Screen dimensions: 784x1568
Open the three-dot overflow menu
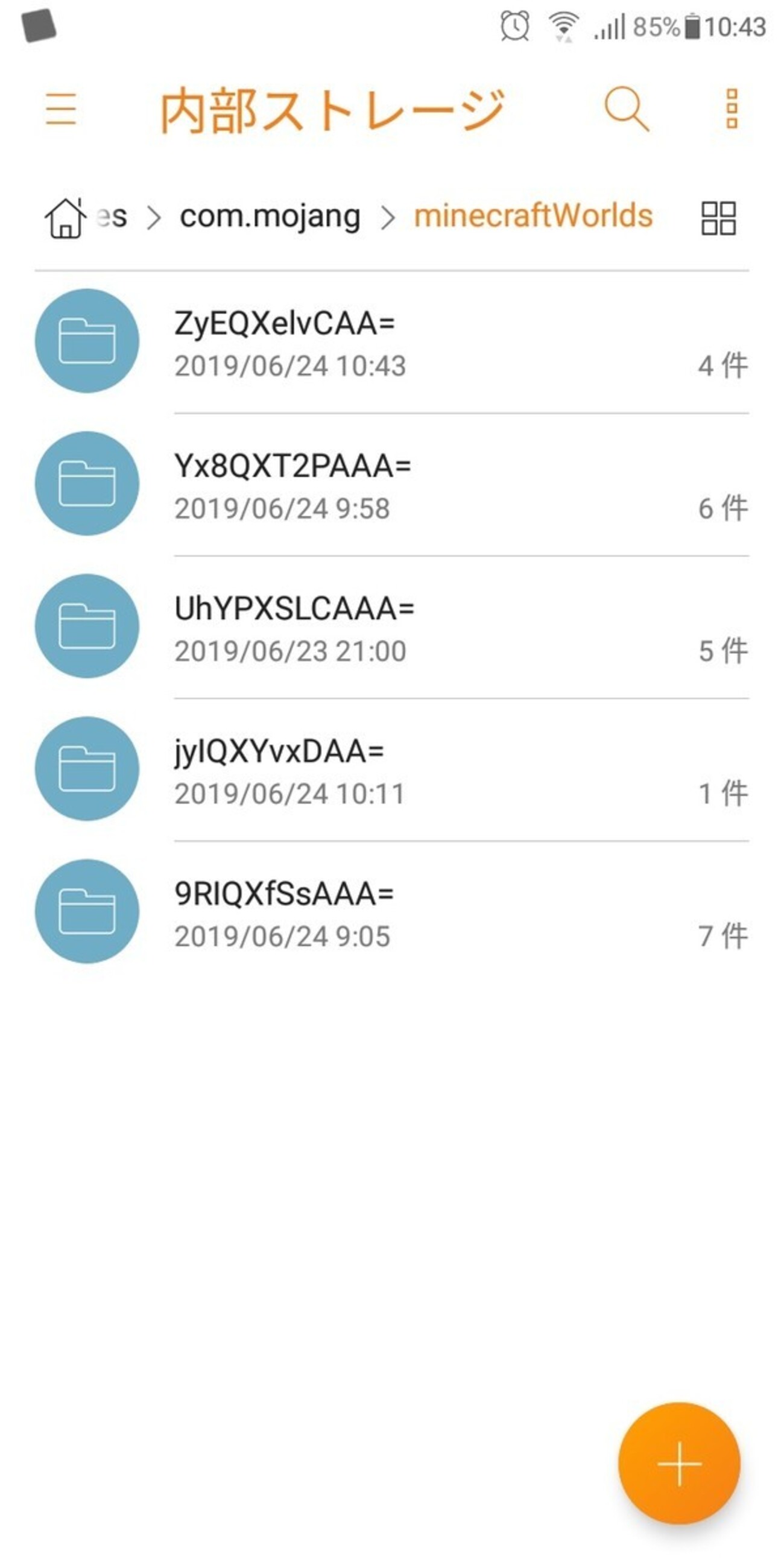pyautogui.click(x=732, y=110)
